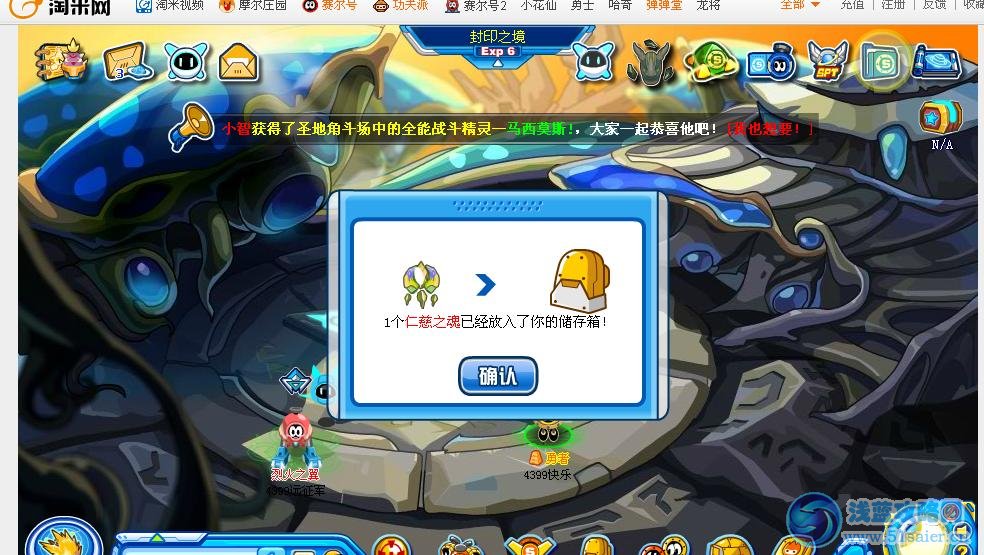Open the 小花仙 link
Screen dimensions: 984x555
click(x=538, y=5)
